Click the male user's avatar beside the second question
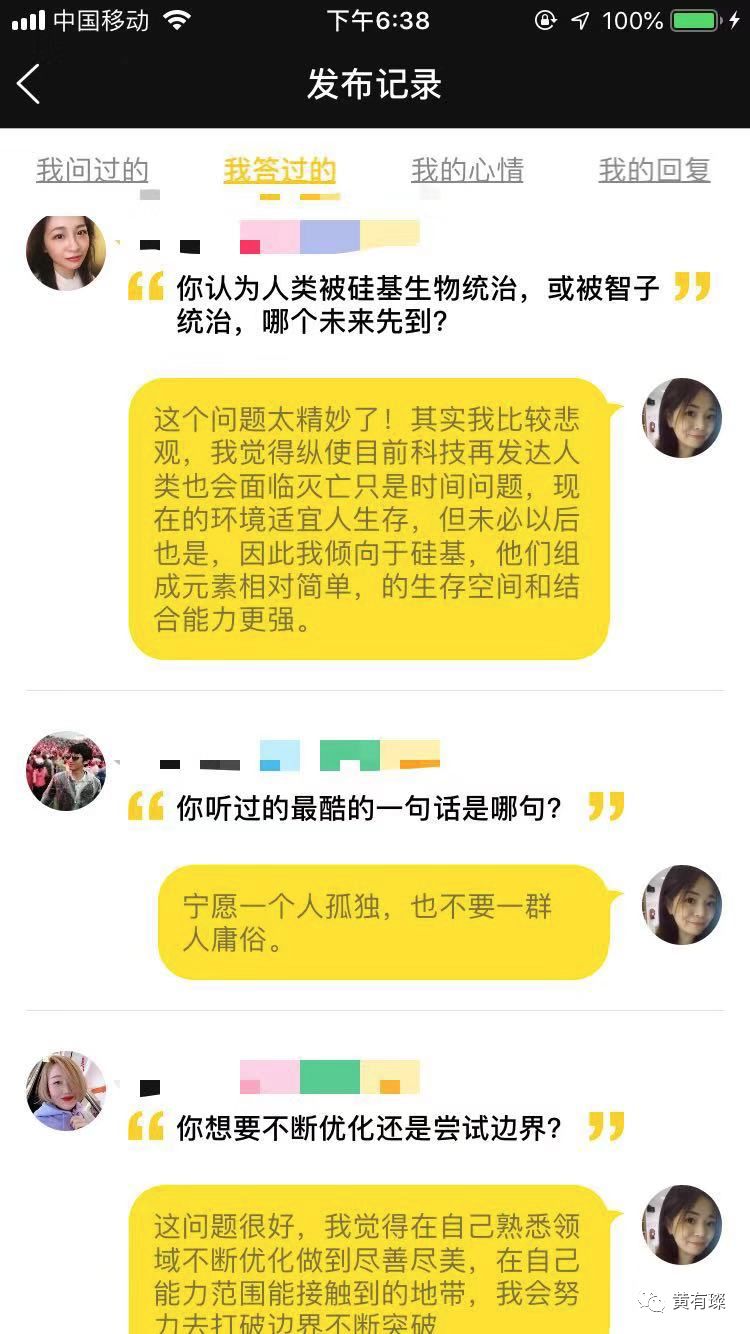This screenshot has height=1334, width=750. 65,771
